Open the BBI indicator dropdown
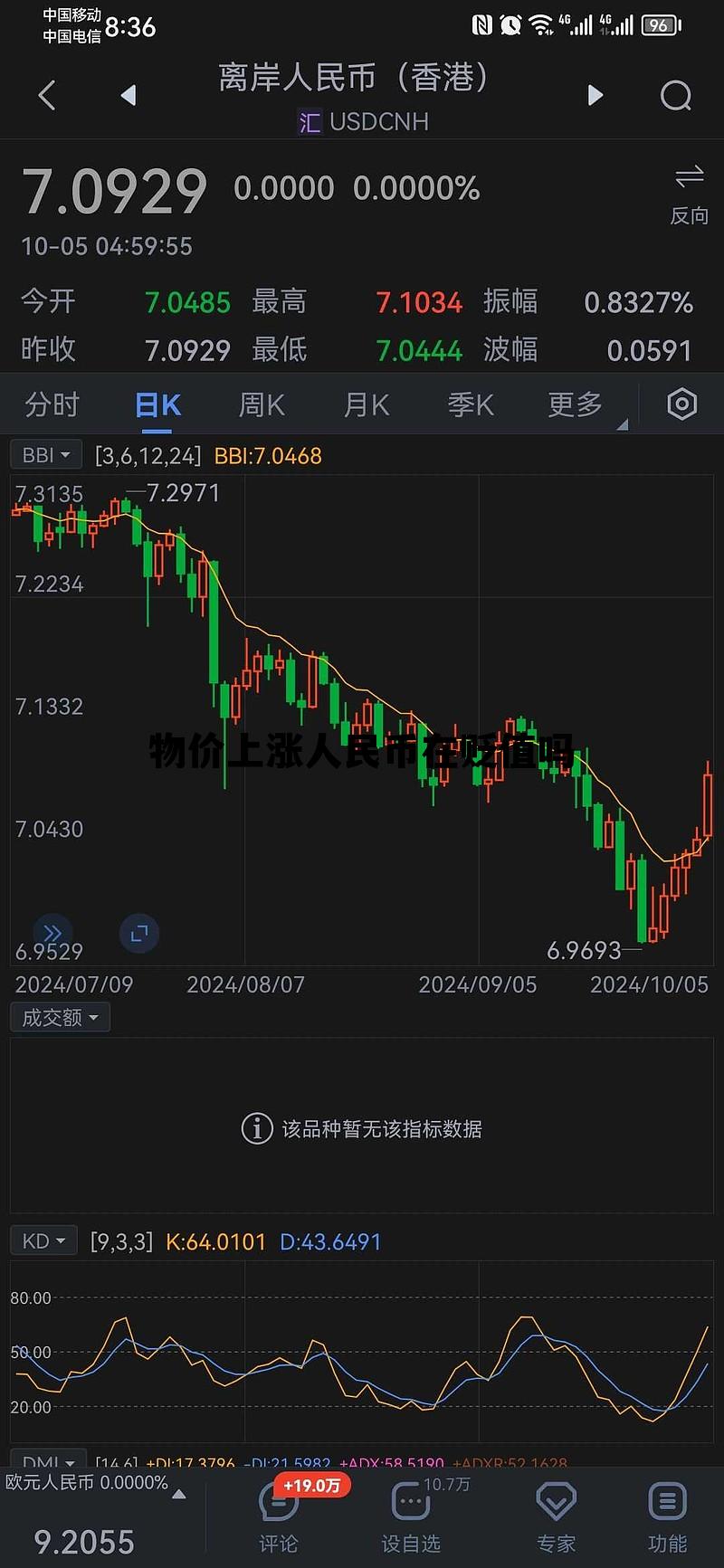The width and height of the screenshot is (724, 1568). [x=46, y=455]
